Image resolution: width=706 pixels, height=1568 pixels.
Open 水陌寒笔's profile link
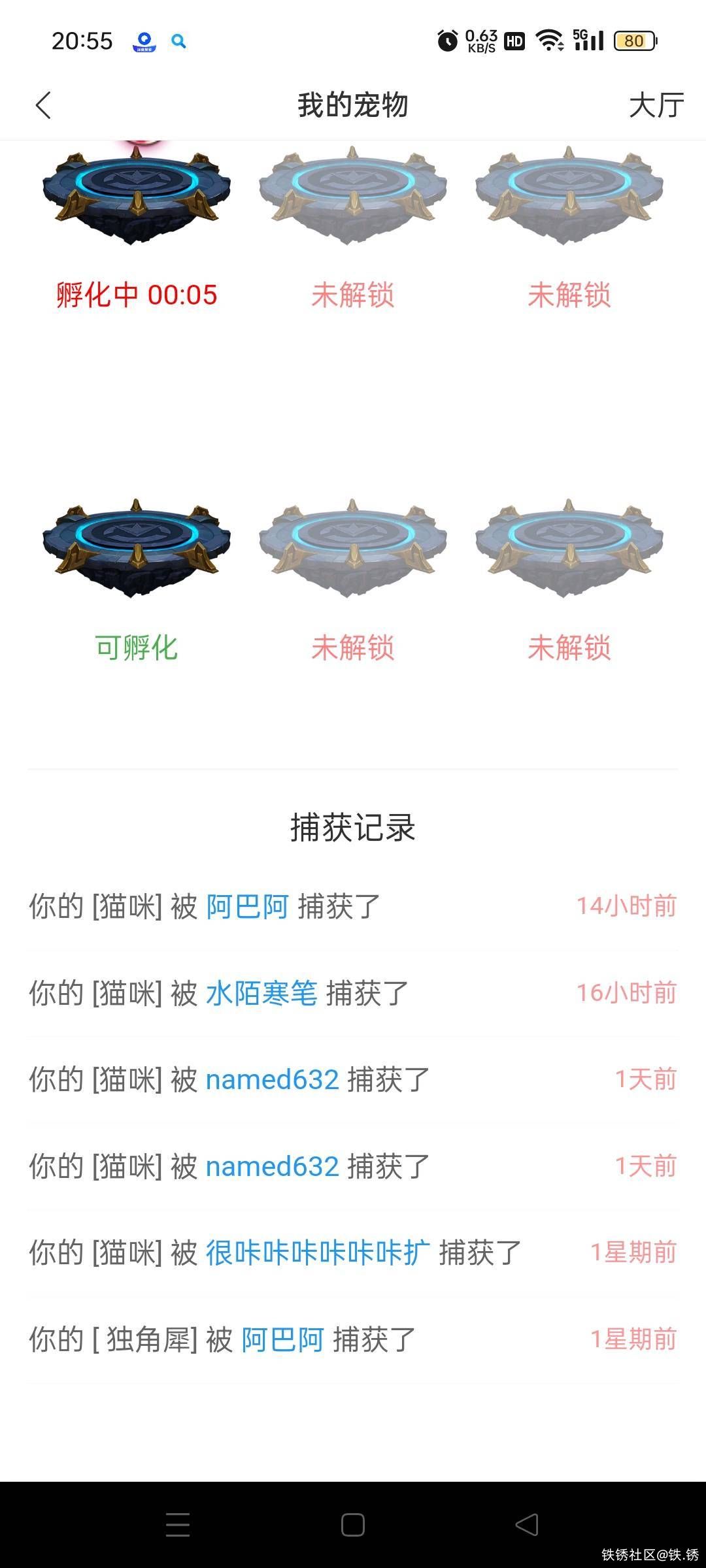pyautogui.click(x=261, y=994)
